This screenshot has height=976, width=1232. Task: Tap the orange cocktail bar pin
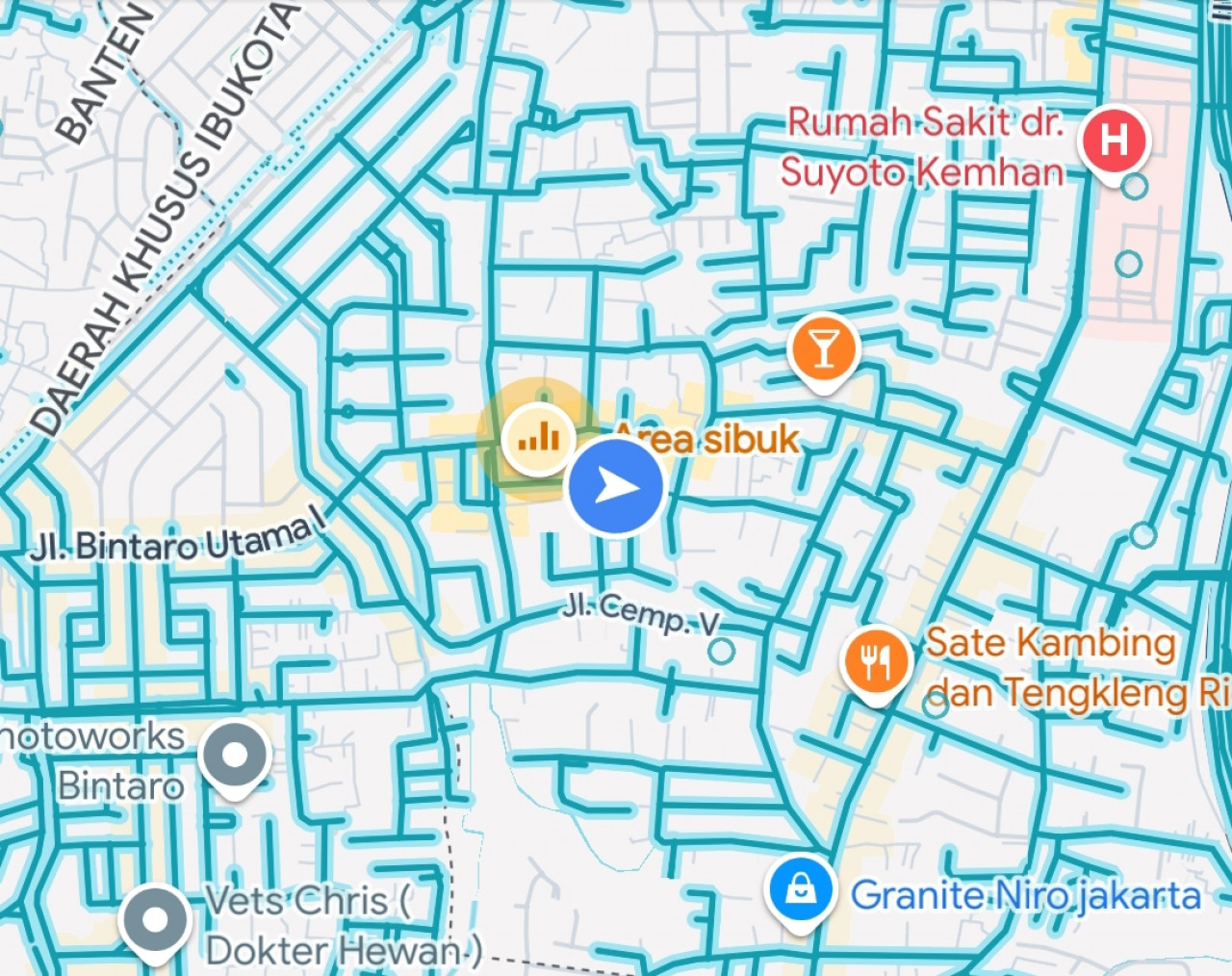pyautogui.click(x=822, y=348)
